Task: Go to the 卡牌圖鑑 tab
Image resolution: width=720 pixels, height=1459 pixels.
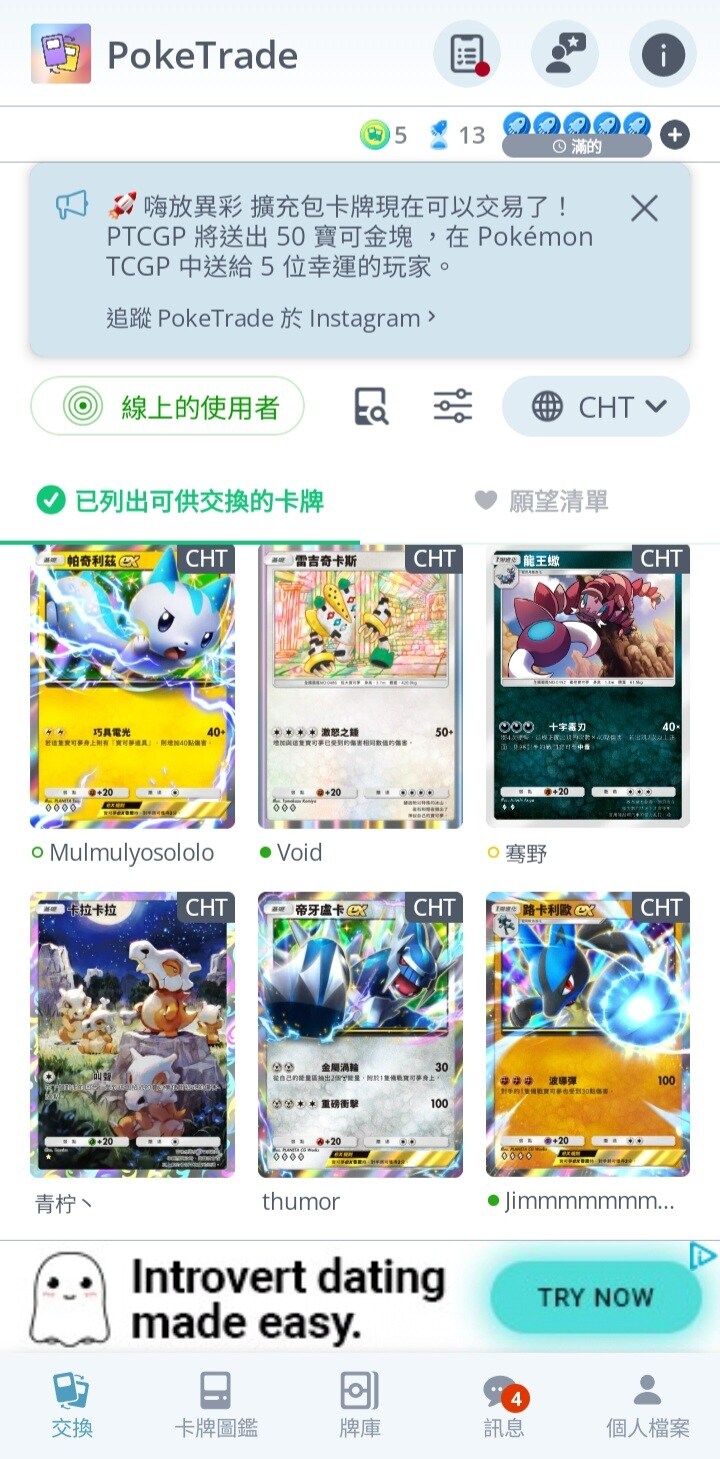Action: point(216,1405)
